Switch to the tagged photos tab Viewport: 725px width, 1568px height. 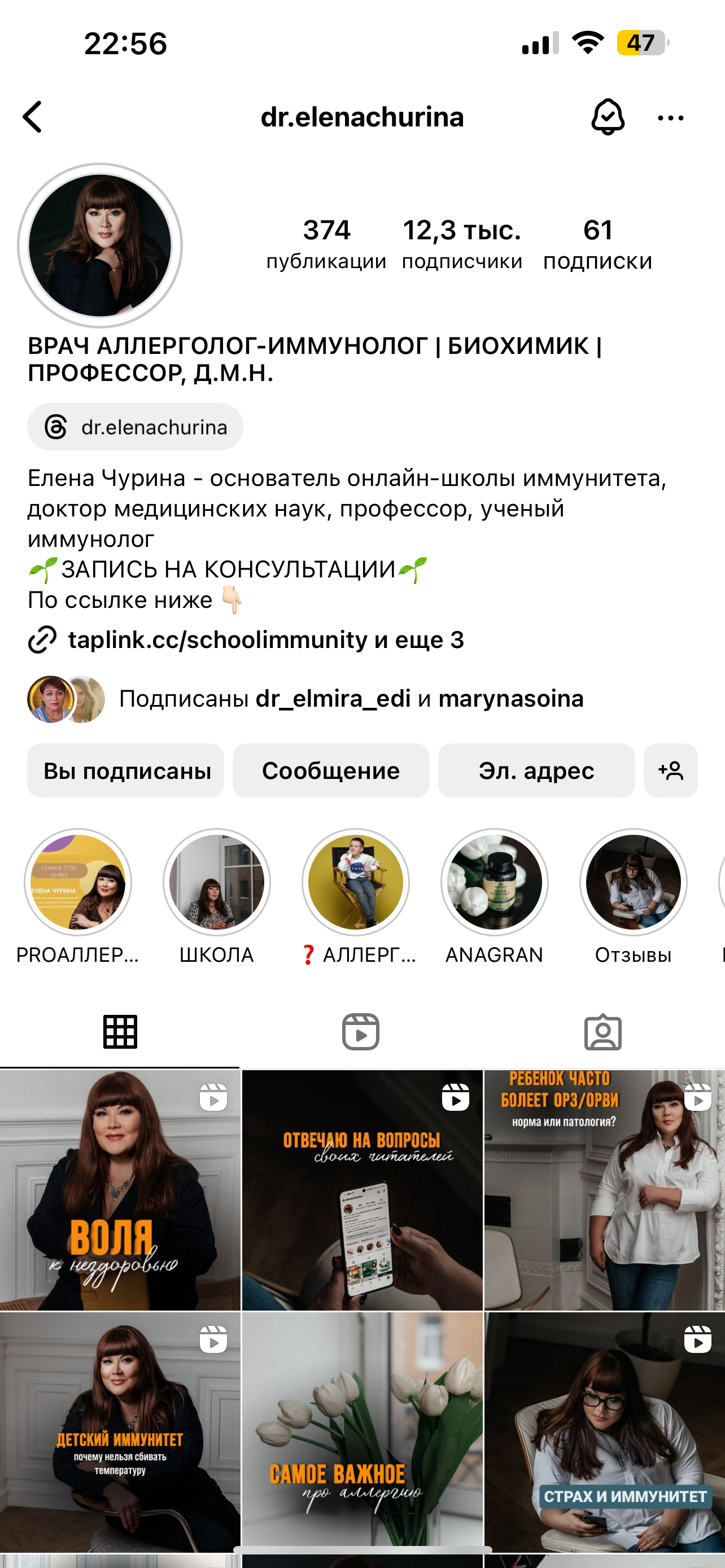tap(602, 1032)
